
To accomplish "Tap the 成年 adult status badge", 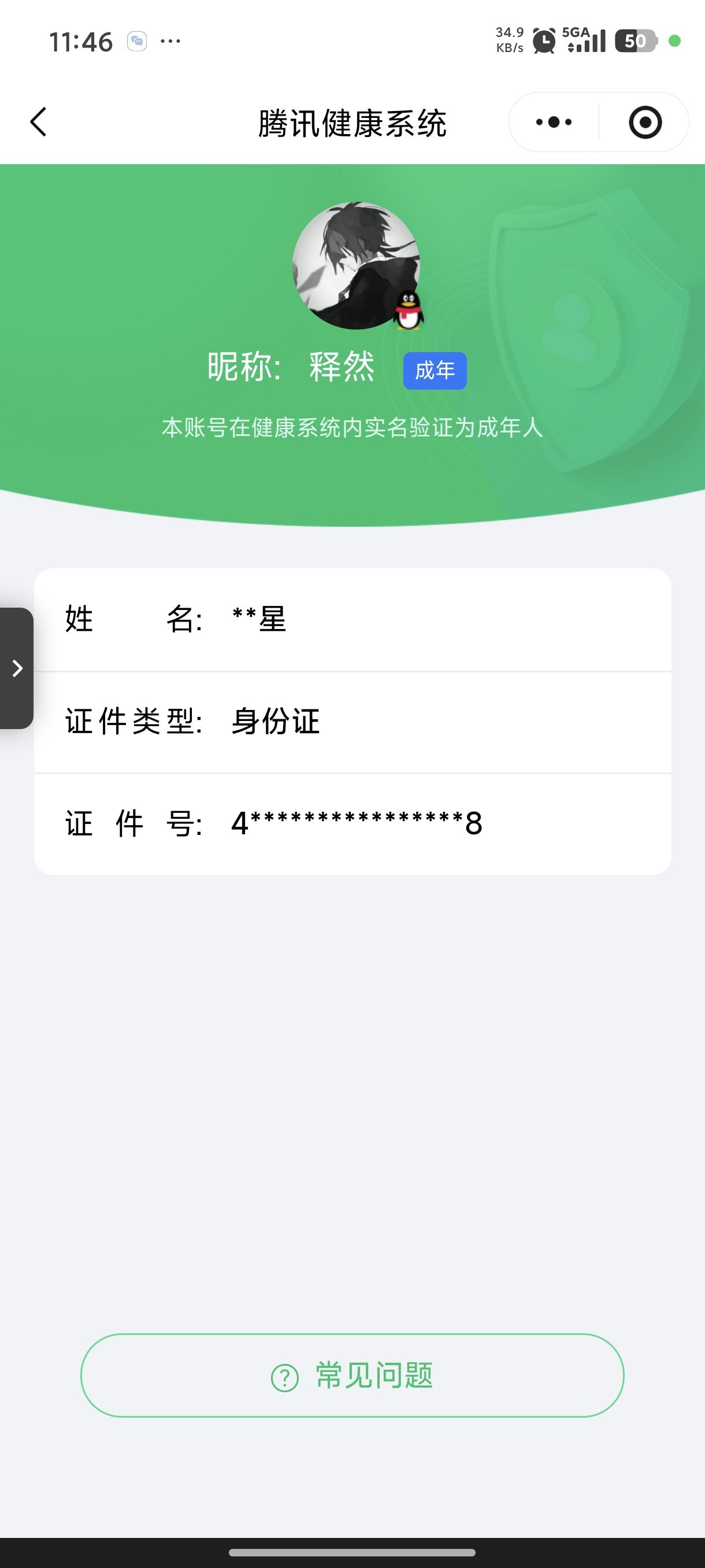I will (436, 370).
